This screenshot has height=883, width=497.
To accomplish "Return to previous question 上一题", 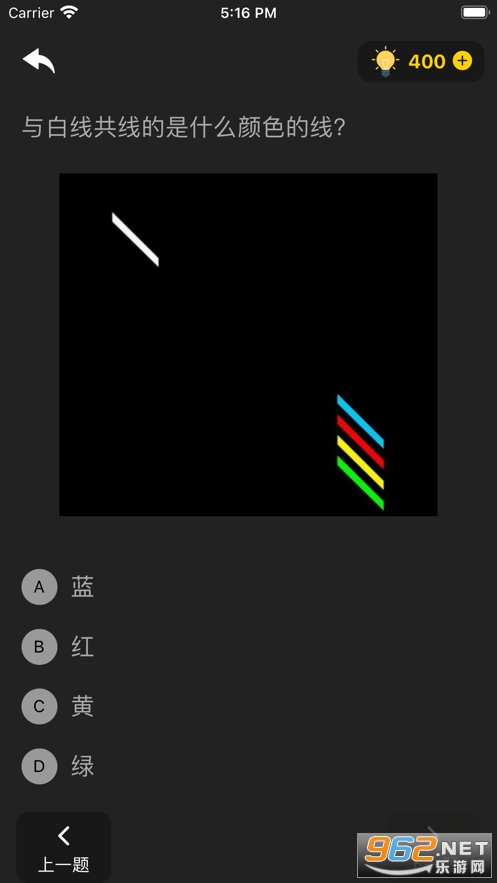I will (x=64, y=847).
